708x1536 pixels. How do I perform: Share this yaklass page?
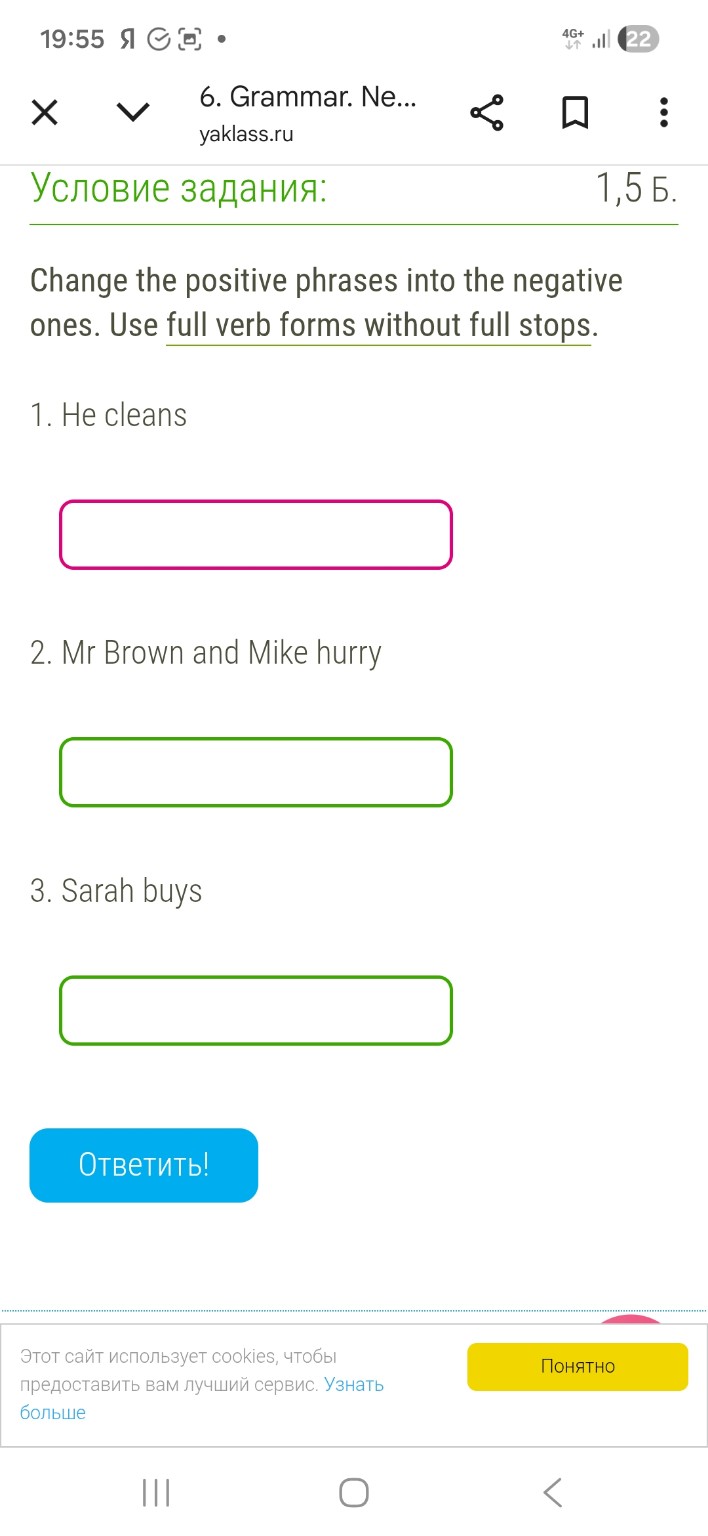487,113
